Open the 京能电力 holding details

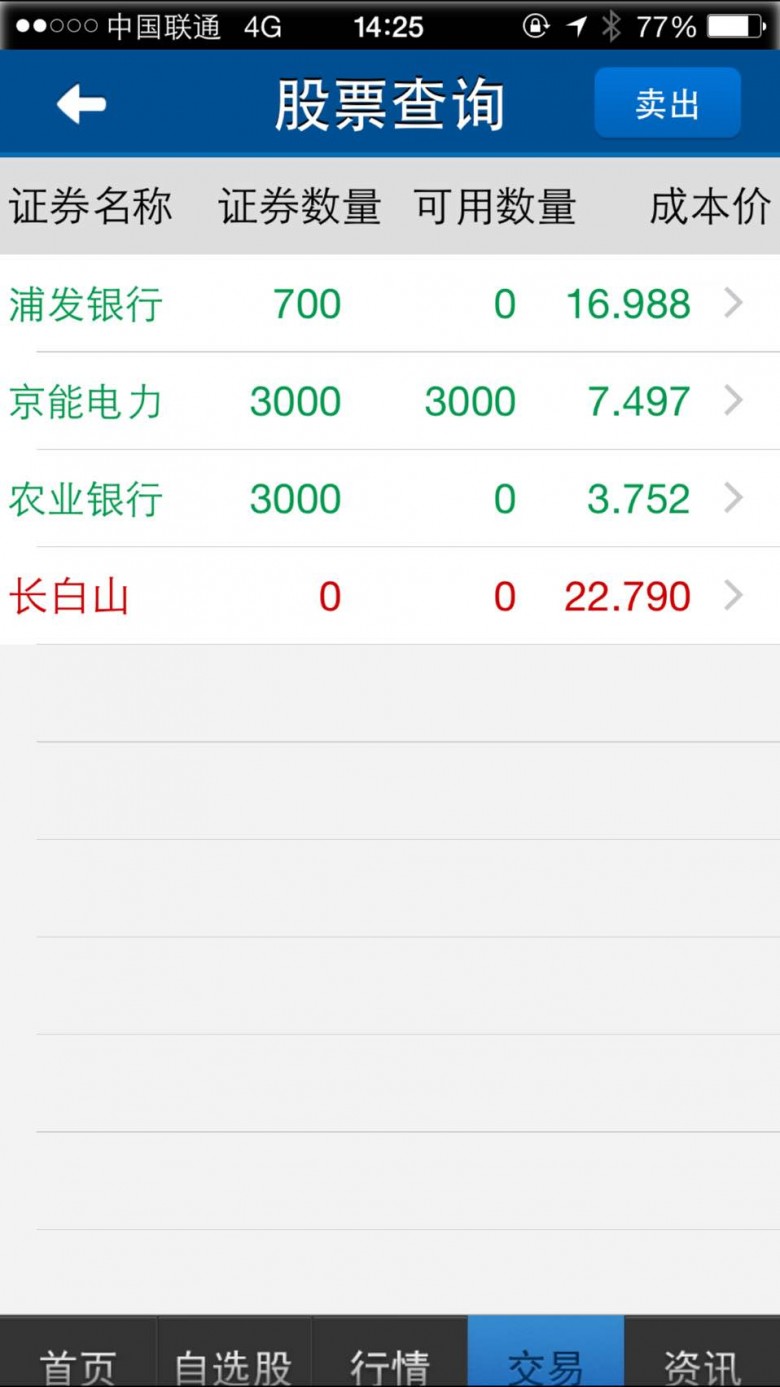coord(390,401)
